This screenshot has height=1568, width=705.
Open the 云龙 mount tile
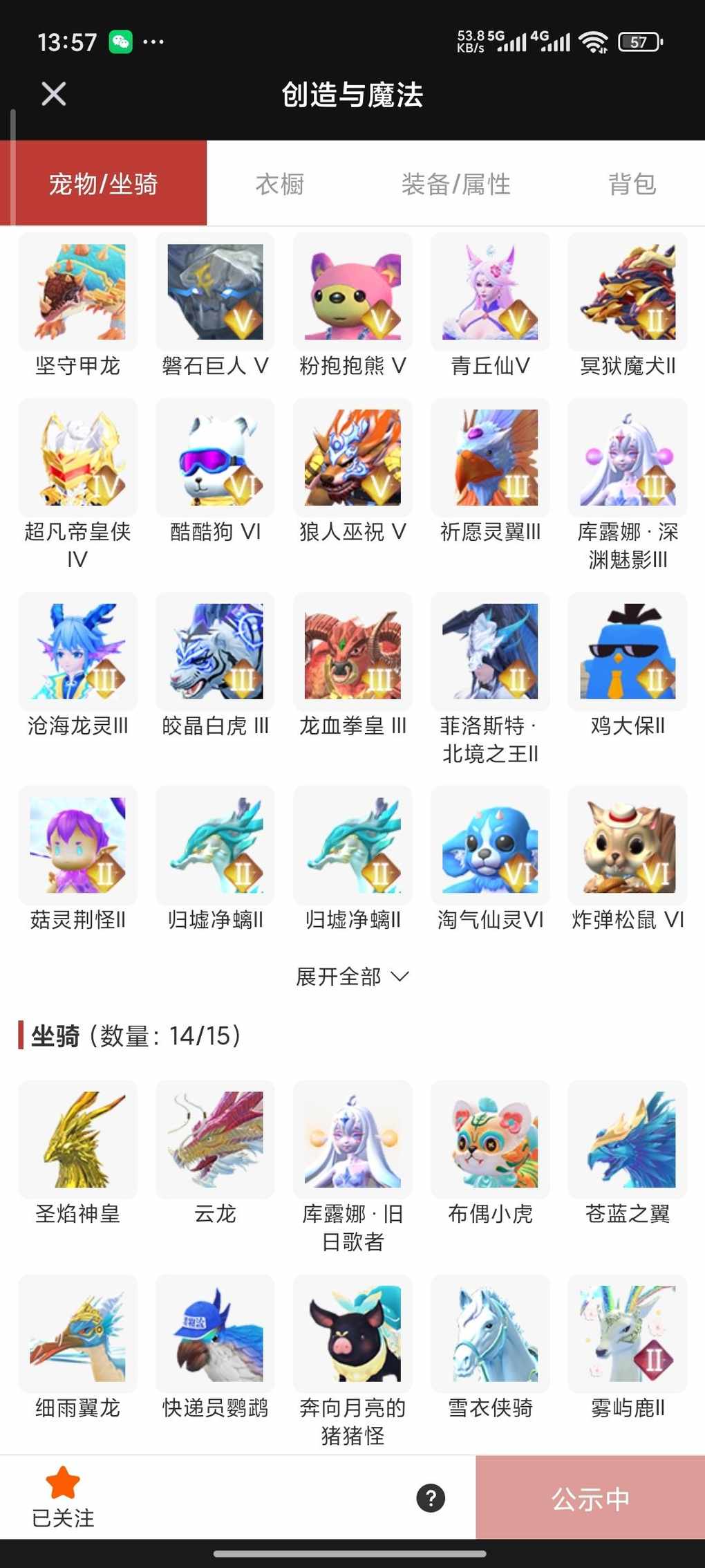click(x=215, y=1139)
